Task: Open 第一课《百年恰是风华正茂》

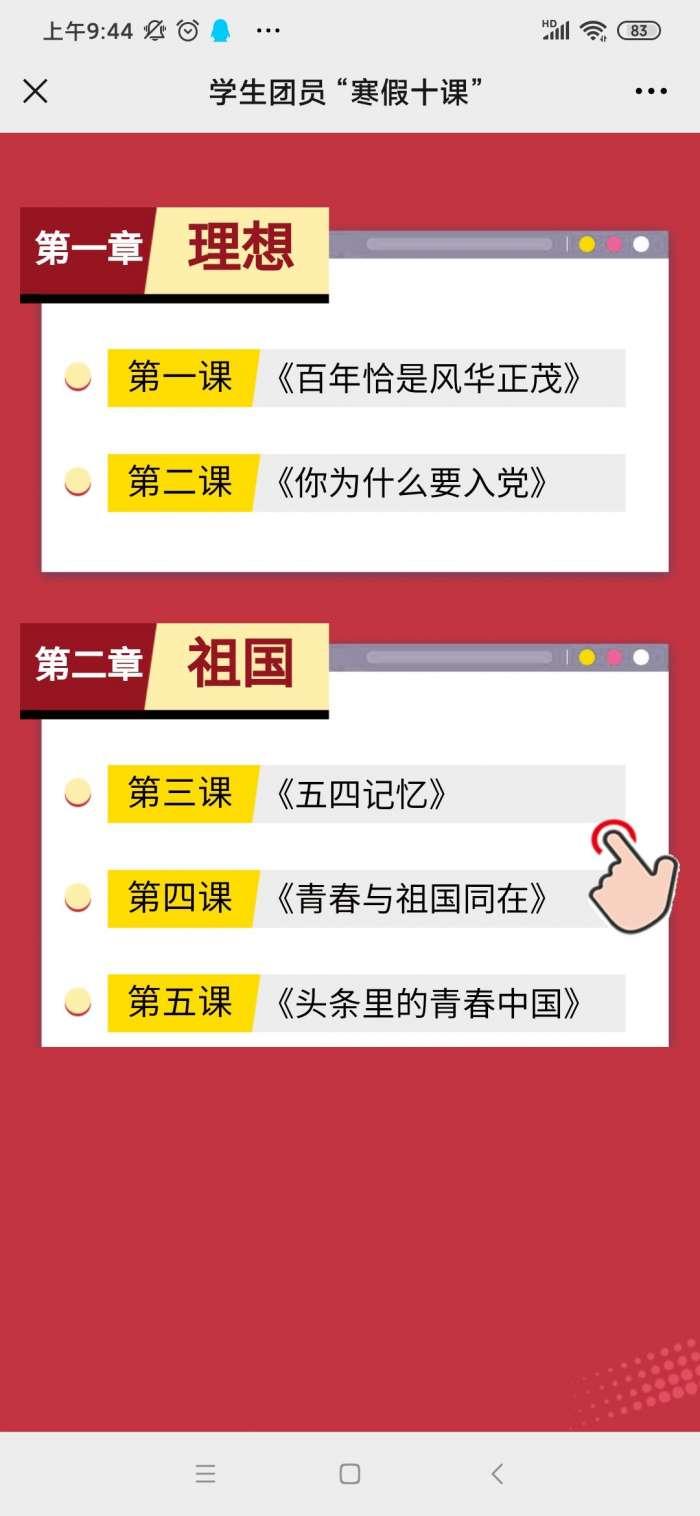Action: pyautogui.click(x=366, y=378)
